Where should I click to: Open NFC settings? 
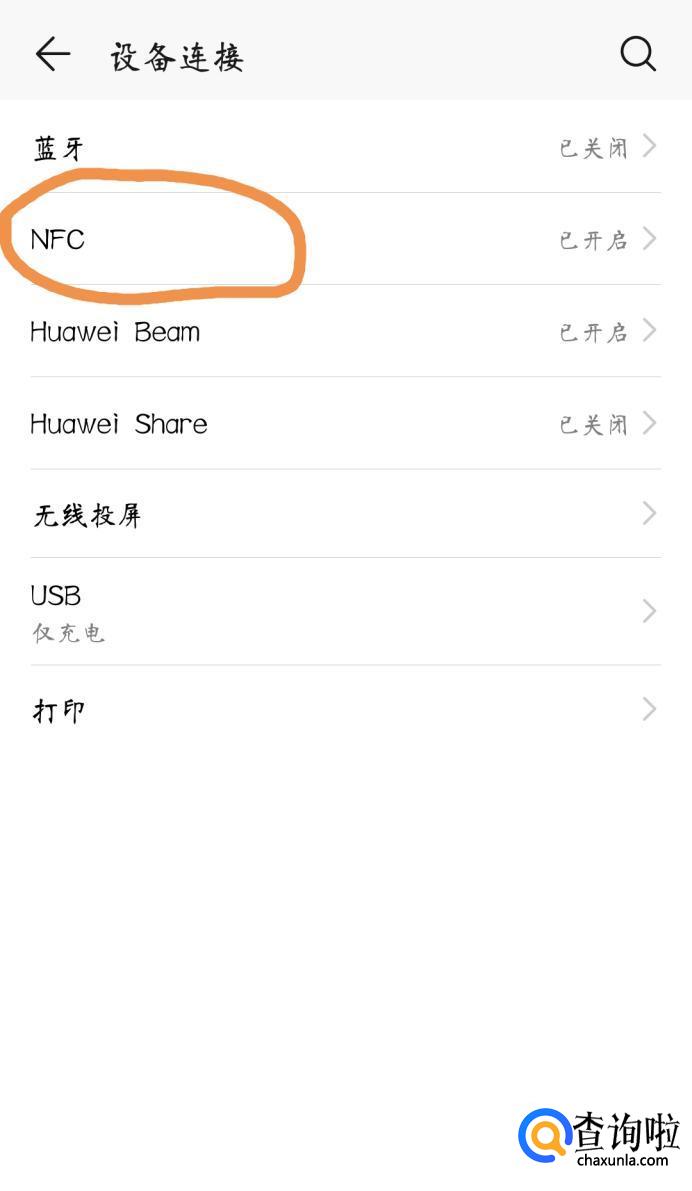pyautogui.click(x=345, y=240)
